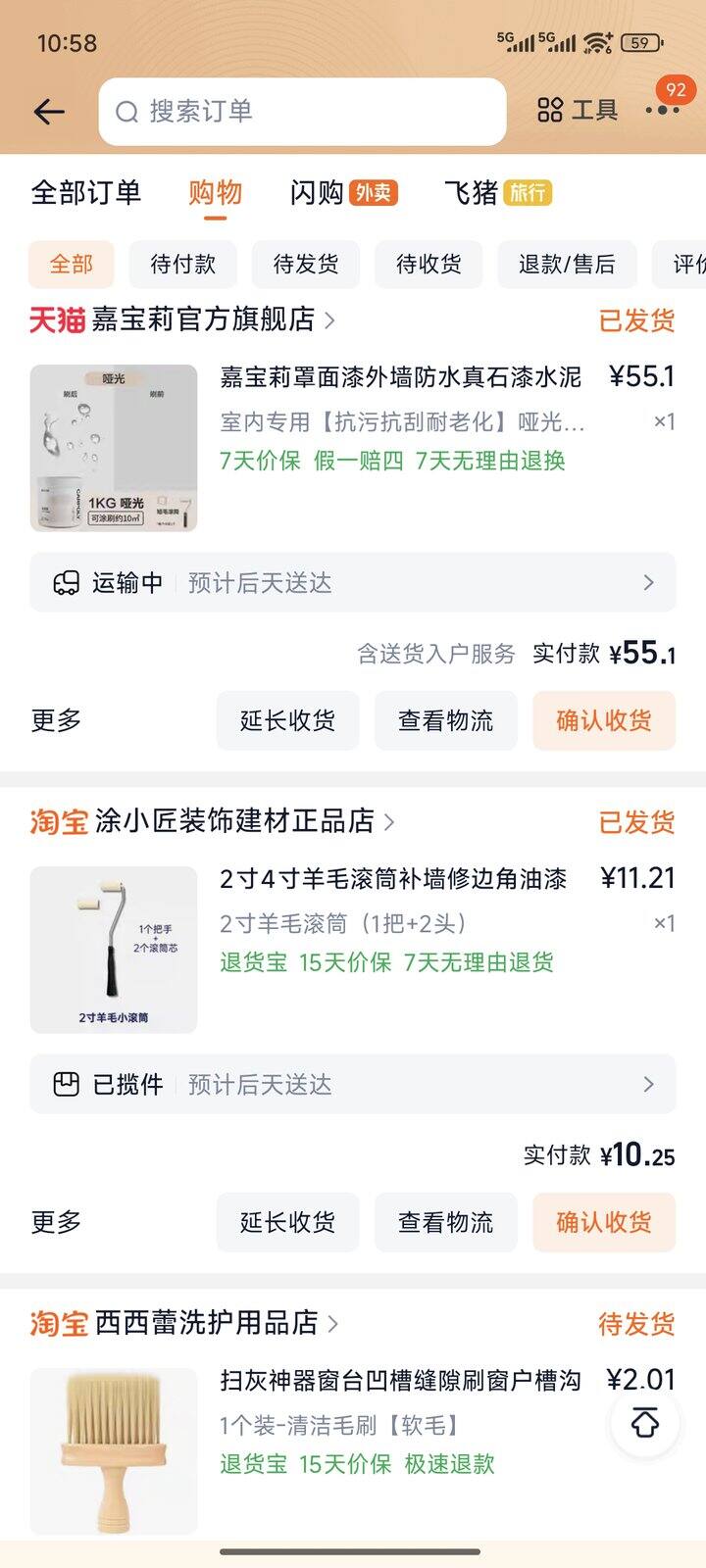The height and width of the screenshot is (1568, 706).
Task: Tap the search orders input field
Action: [x=294, y=111]
